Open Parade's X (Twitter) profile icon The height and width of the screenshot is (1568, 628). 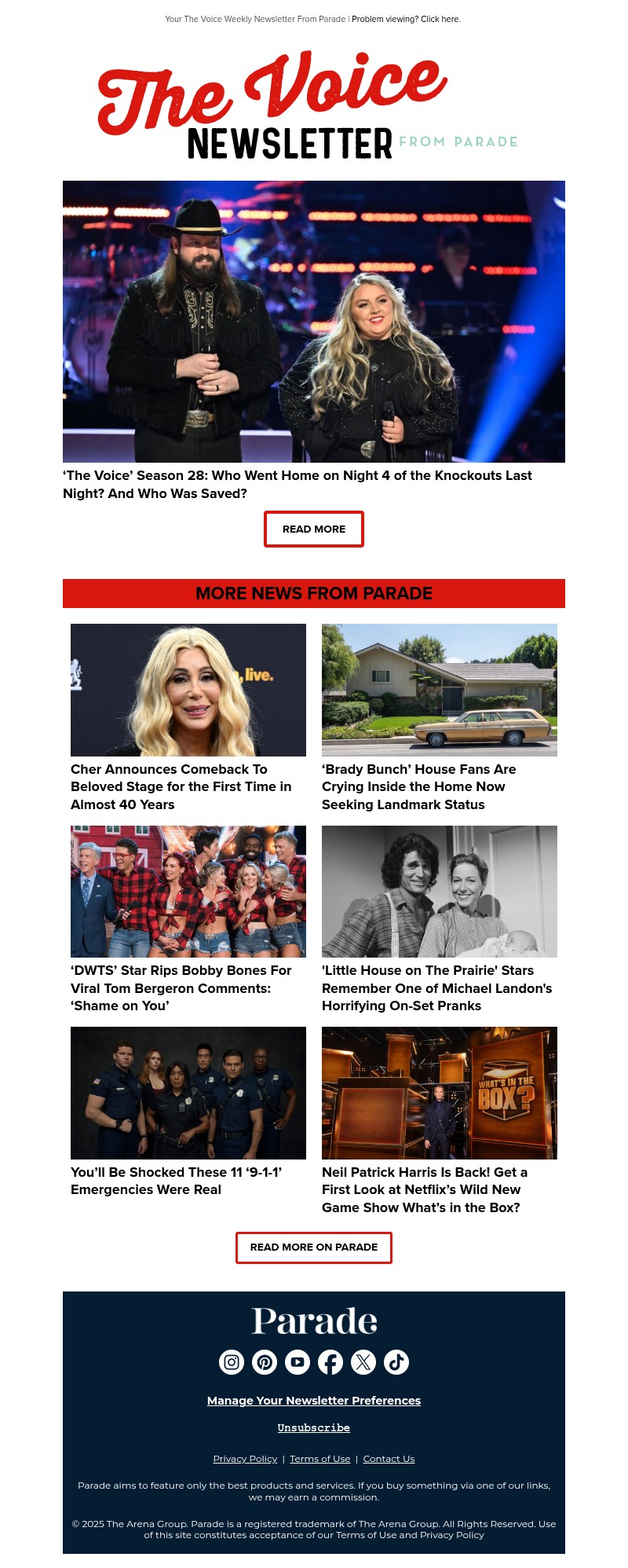coord(363,1363)
